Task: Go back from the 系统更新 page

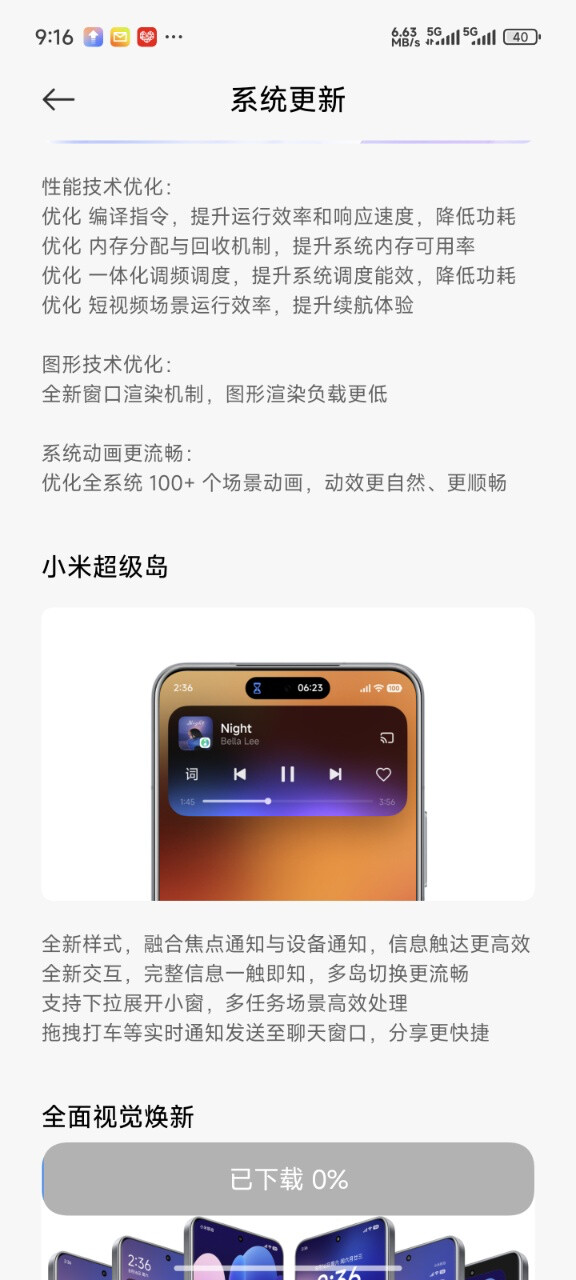Action: (58, 99)
